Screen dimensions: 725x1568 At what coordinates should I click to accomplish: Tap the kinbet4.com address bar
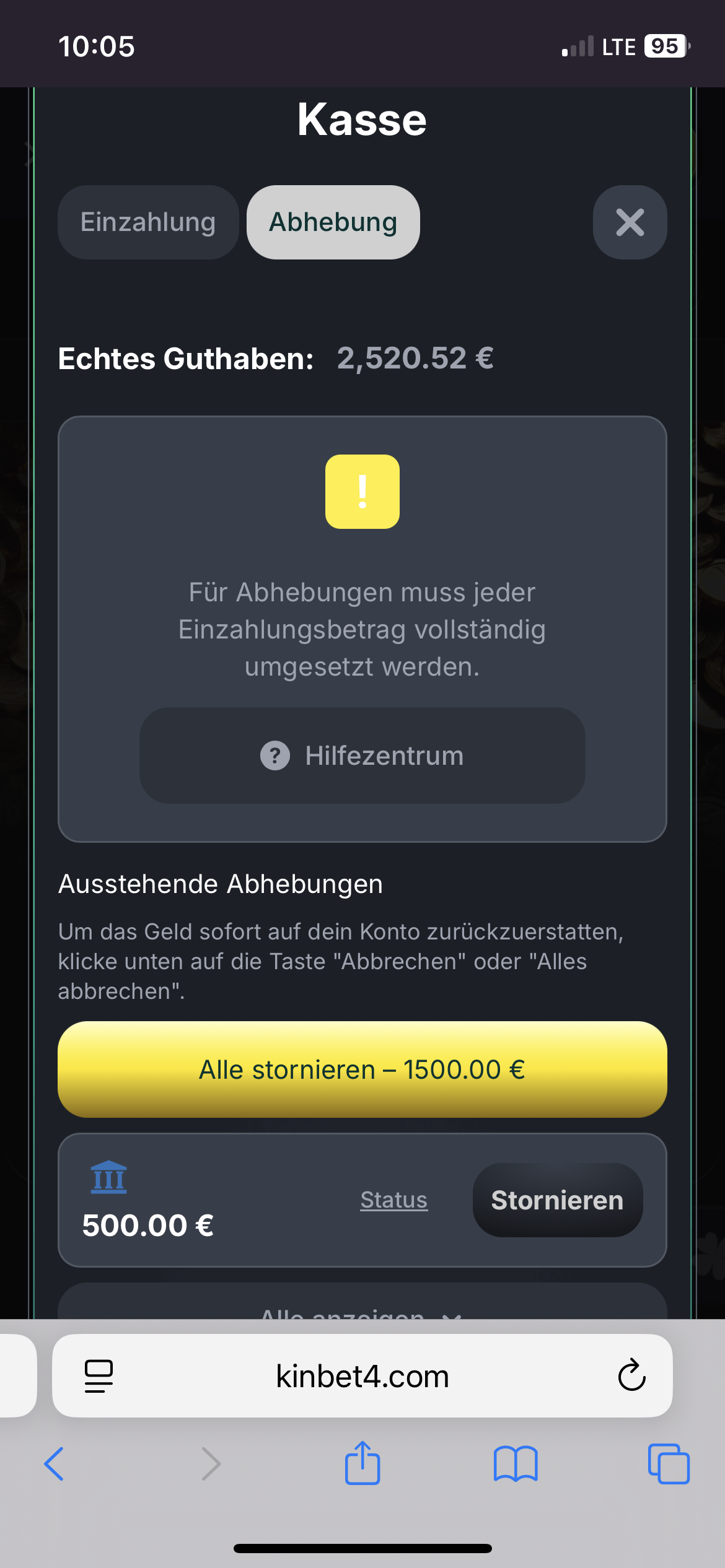pyautogui.click(x=362, y=1377)
